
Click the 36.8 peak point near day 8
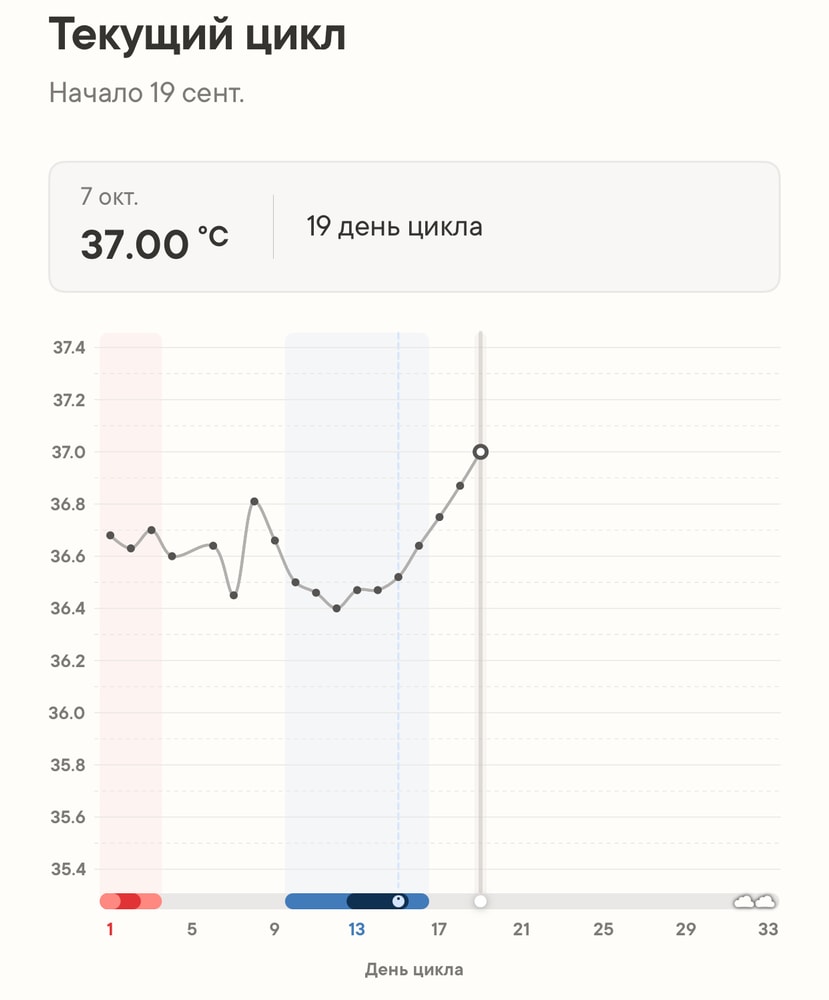[x=253, y=499]
